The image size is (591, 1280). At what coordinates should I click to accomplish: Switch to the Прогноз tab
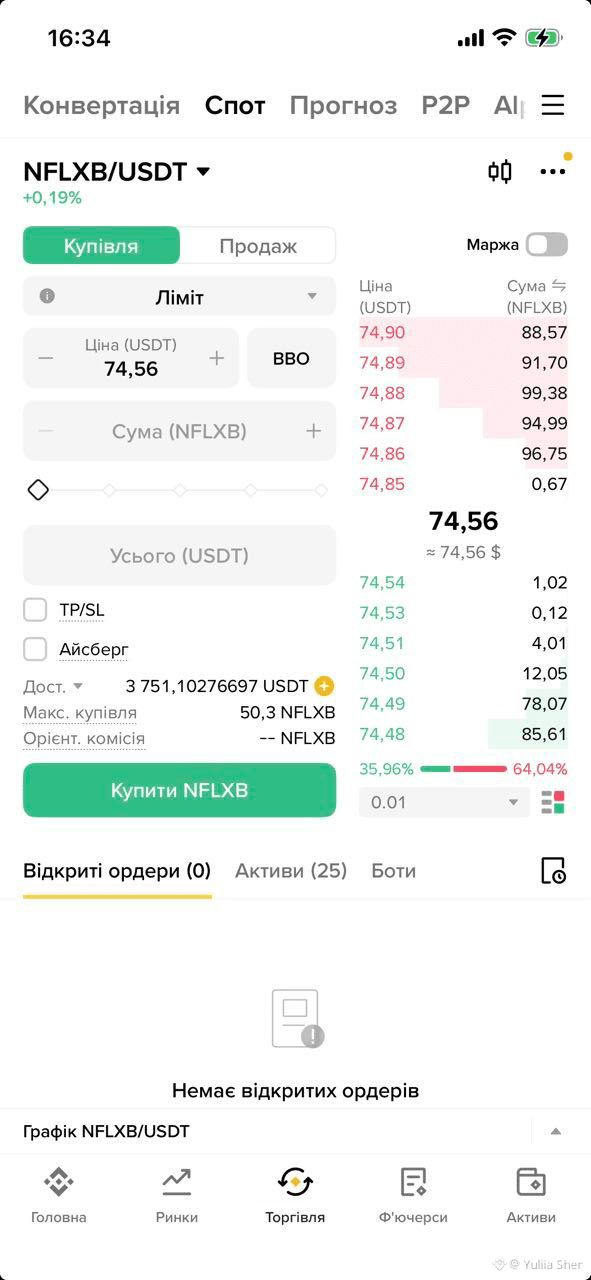(343, 105)
